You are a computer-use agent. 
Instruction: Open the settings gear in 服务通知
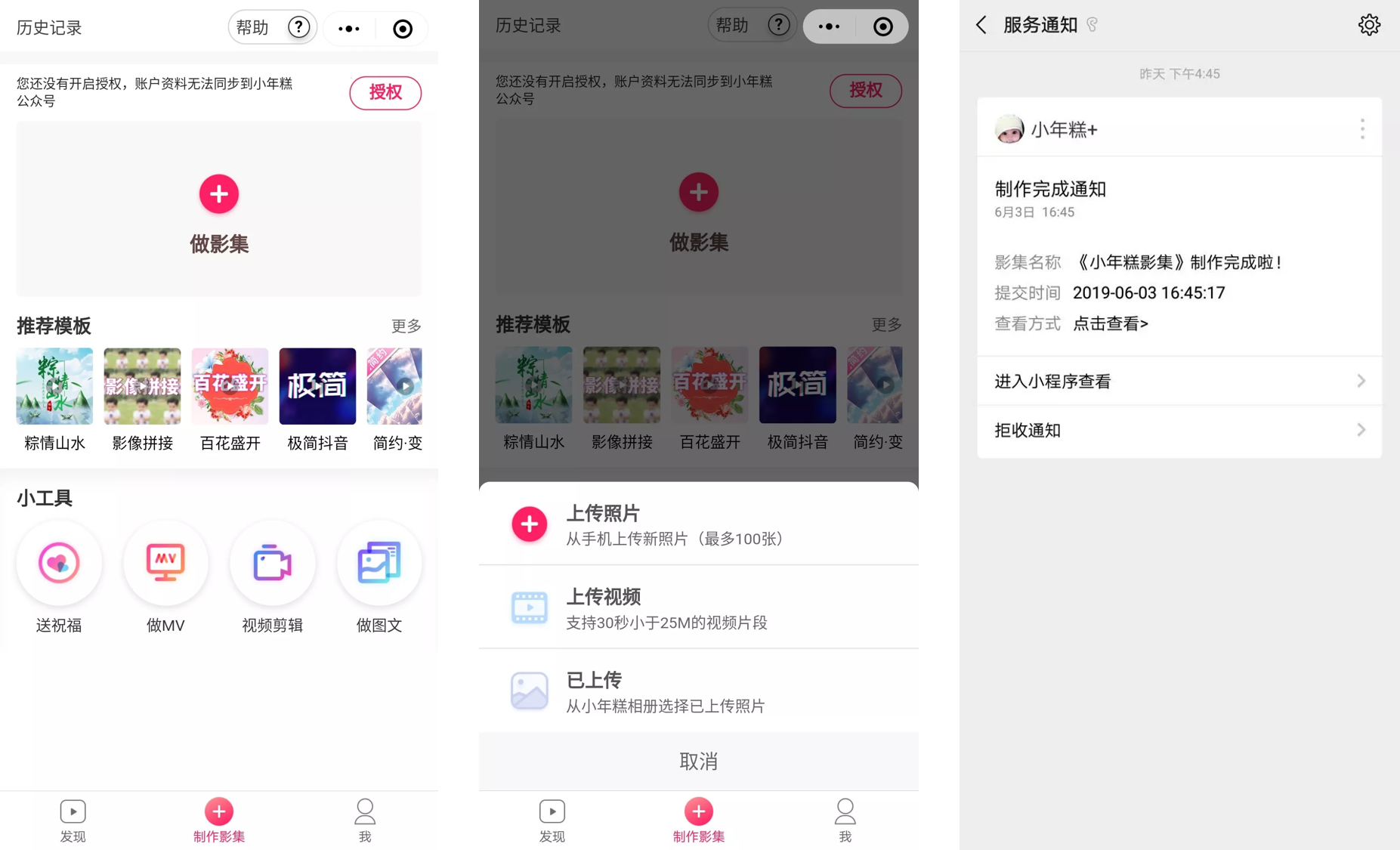tap(1368, 25)
